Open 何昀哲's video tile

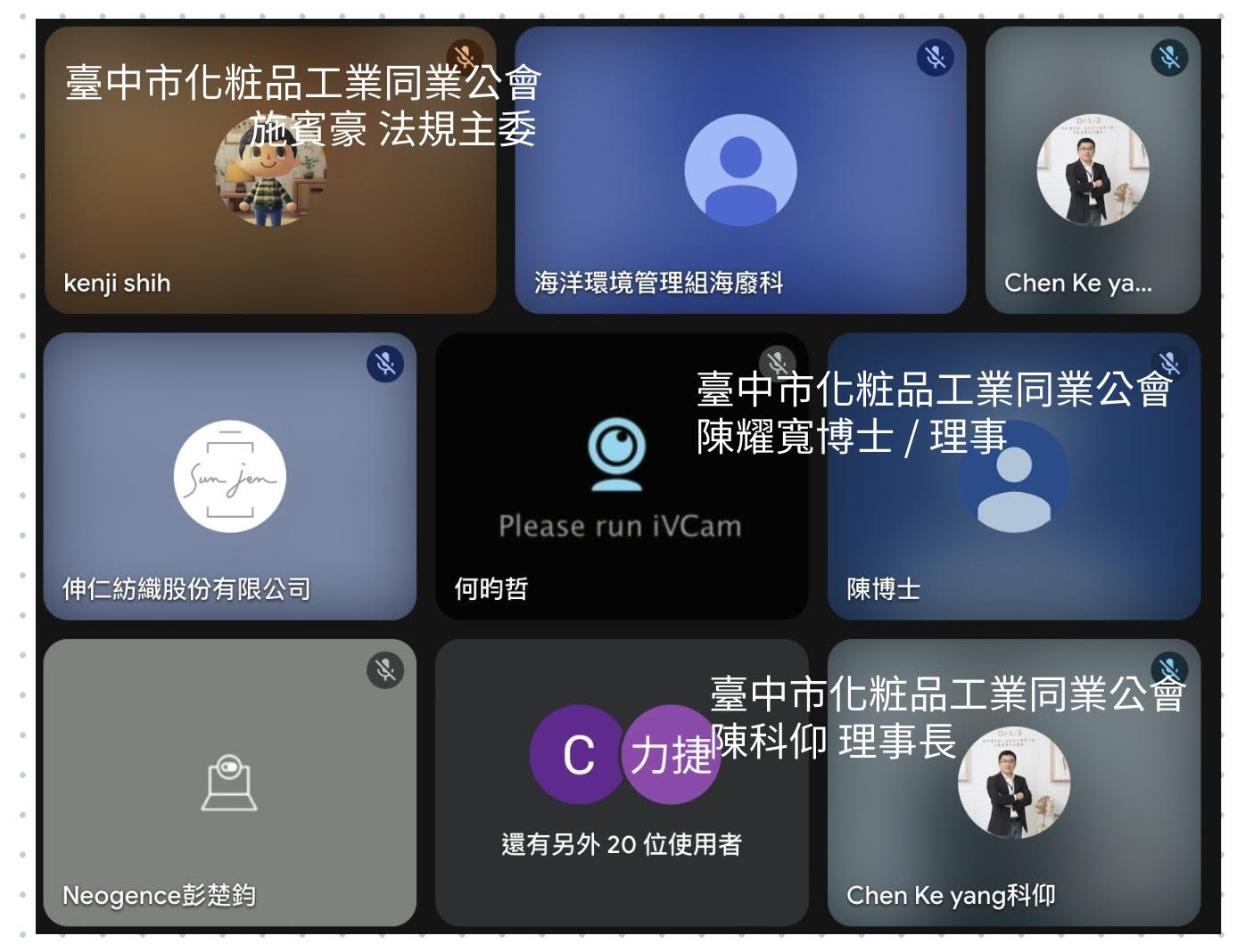621,476
